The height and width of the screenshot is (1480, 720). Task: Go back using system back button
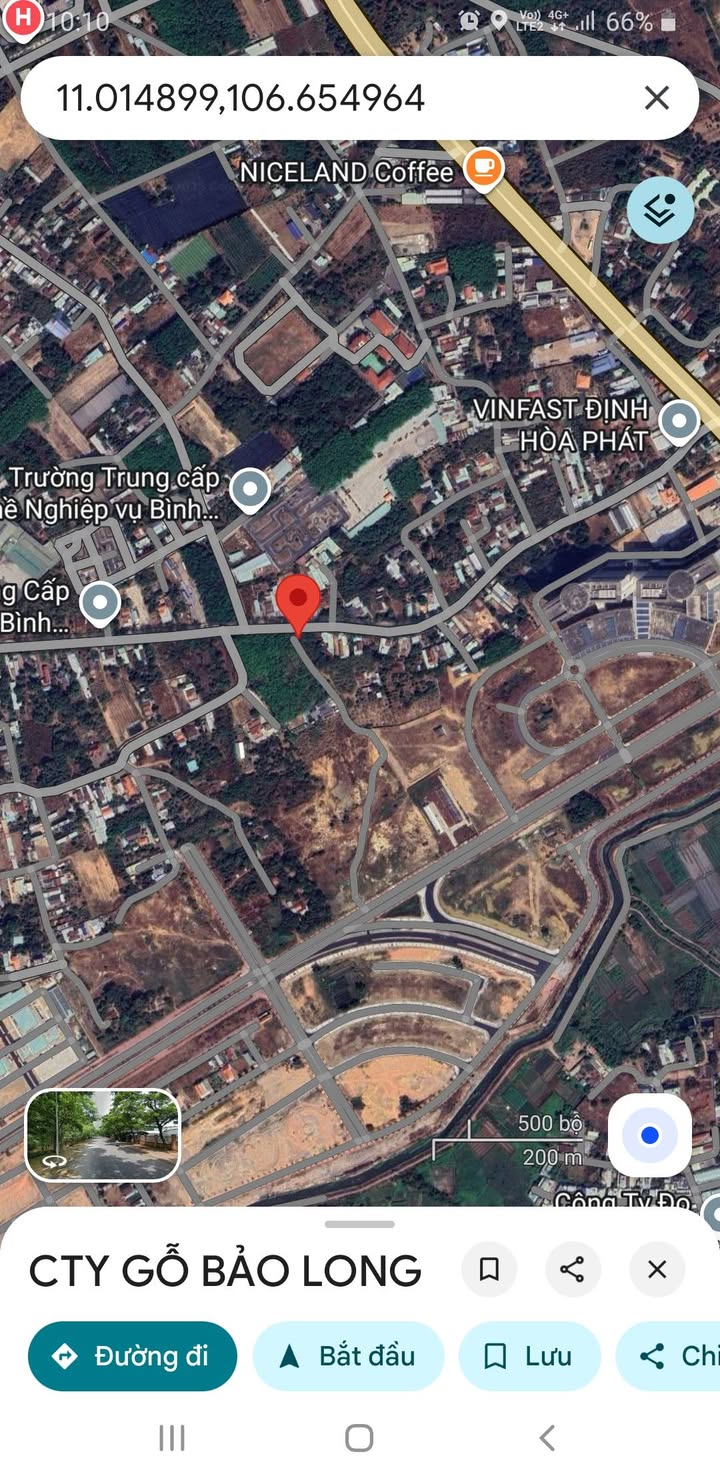[x=546, y=1438]
